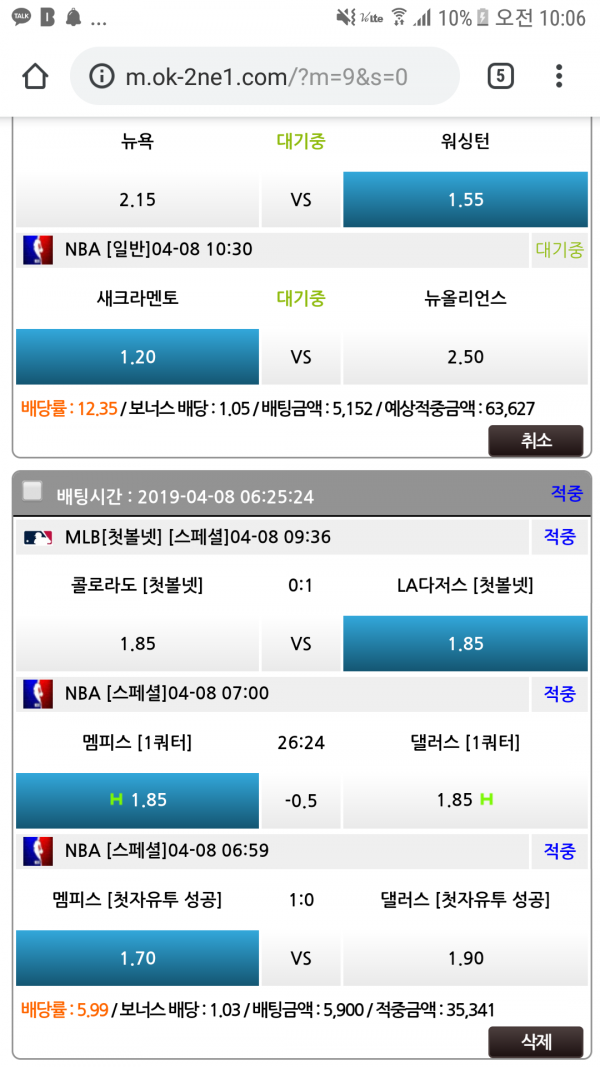Tap the URL address bar
Screen dimensions: 600x1067
[265, 77]
